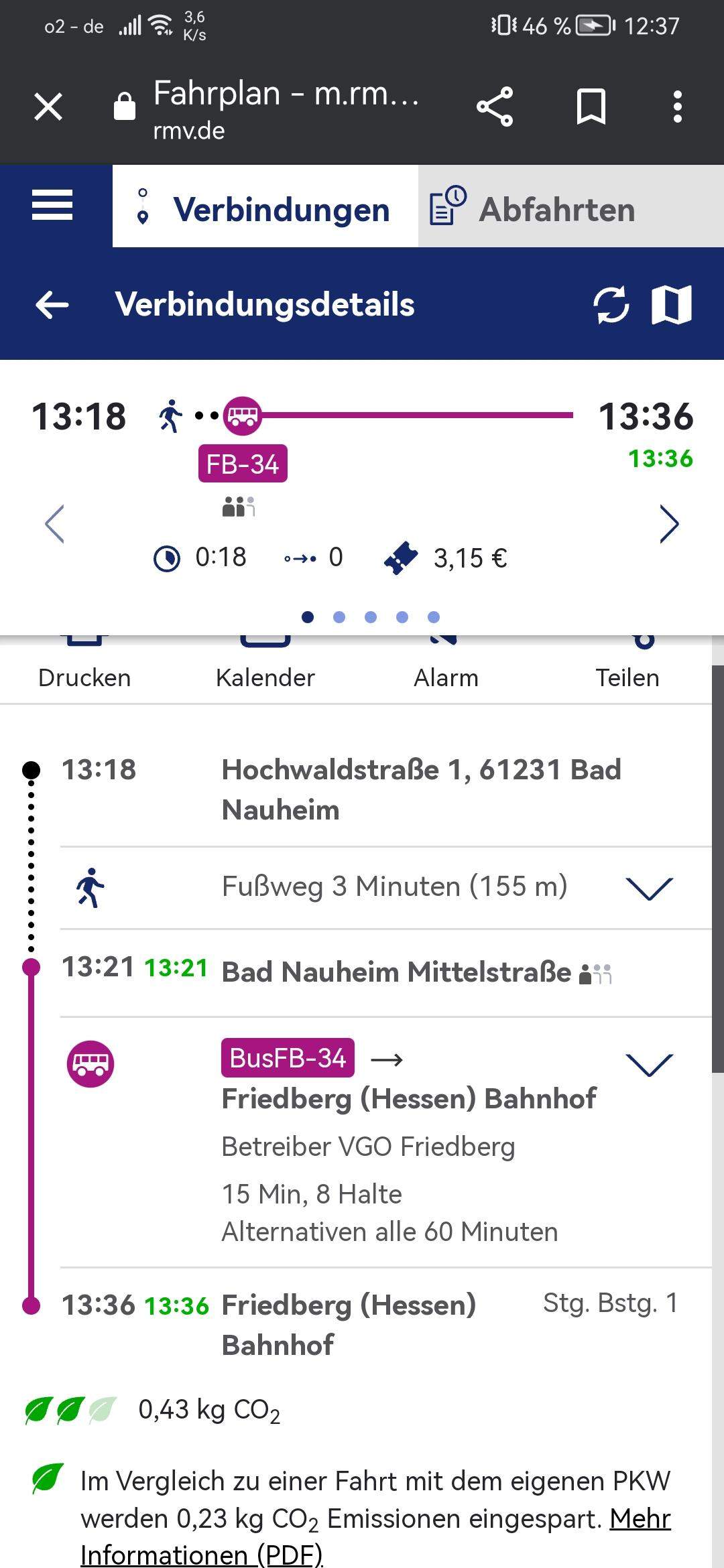724x1568 pixels.
Task: Show next connection with right arrow
Action: pyautogui.click(x=670, y=524)
